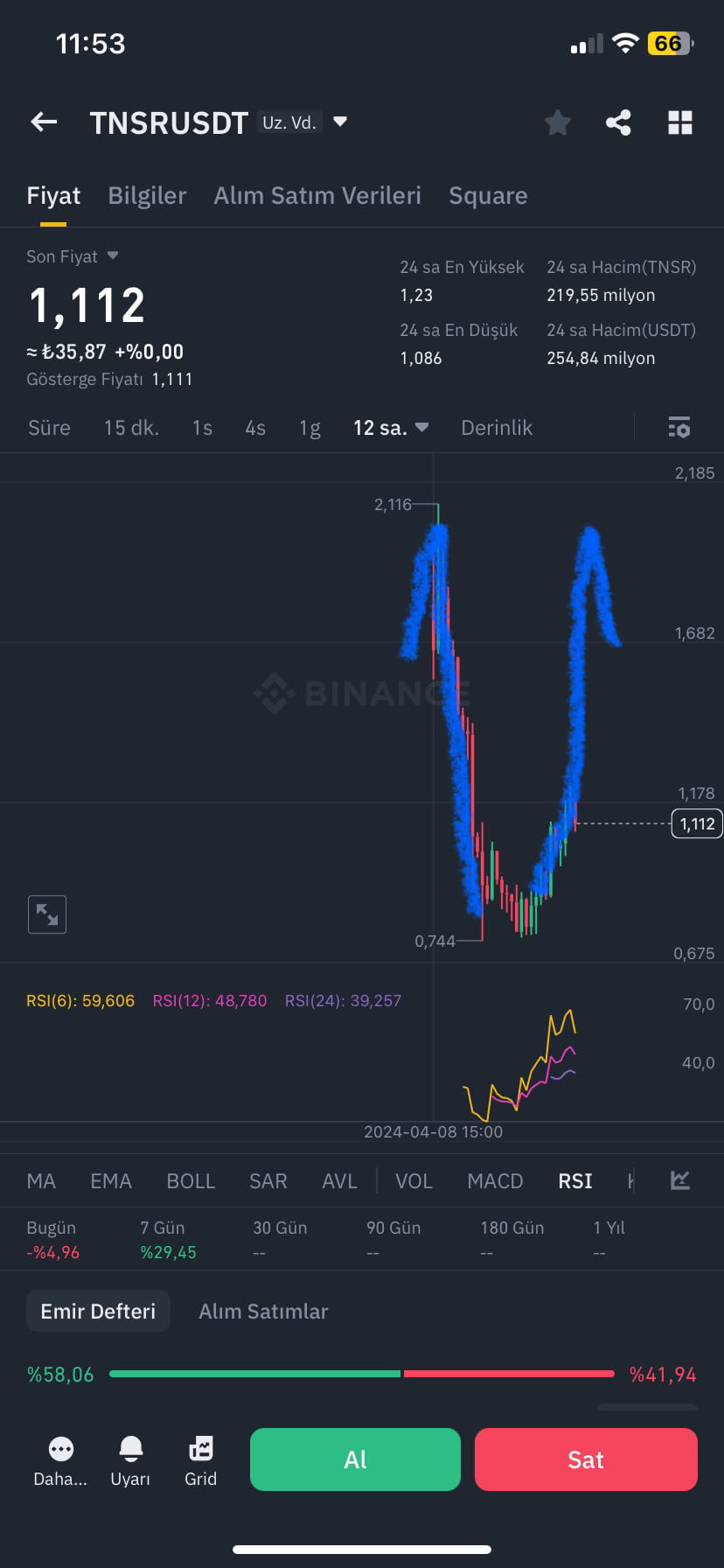This screenshot has height=1568, width=724.
Task: Tap the buy-sell ratio bar
Action: 361,1374
